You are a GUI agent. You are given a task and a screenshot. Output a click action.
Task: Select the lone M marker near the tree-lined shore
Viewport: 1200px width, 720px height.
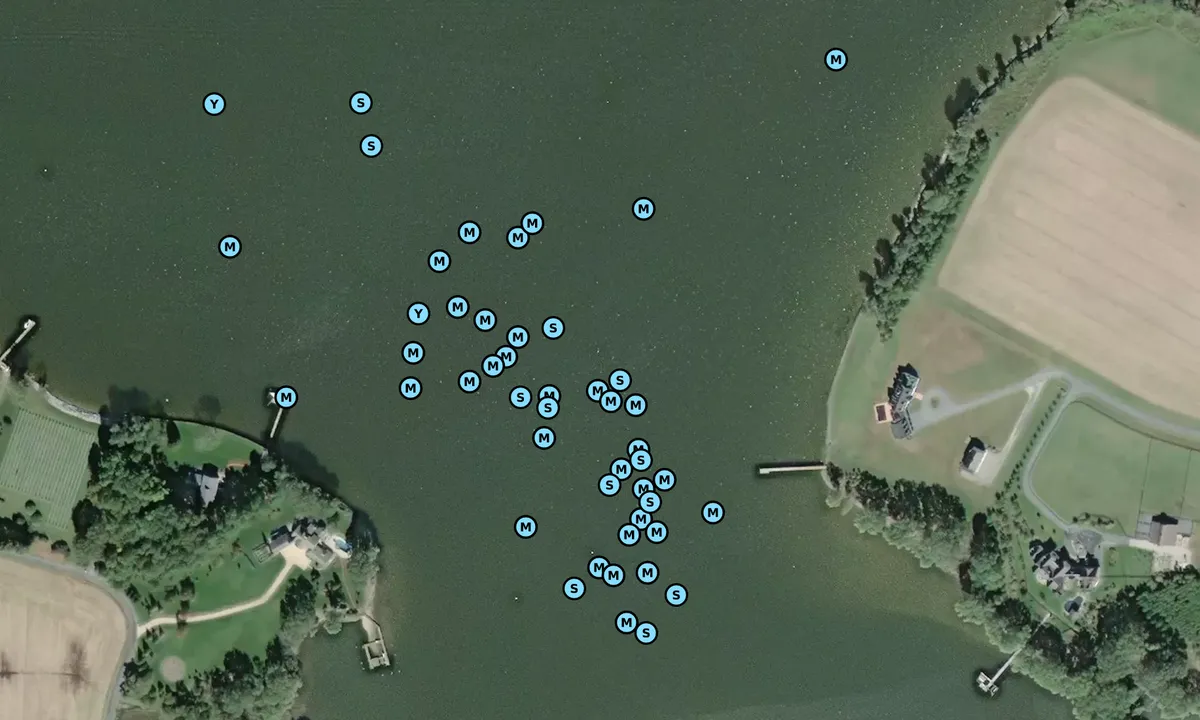coord(836,60)
